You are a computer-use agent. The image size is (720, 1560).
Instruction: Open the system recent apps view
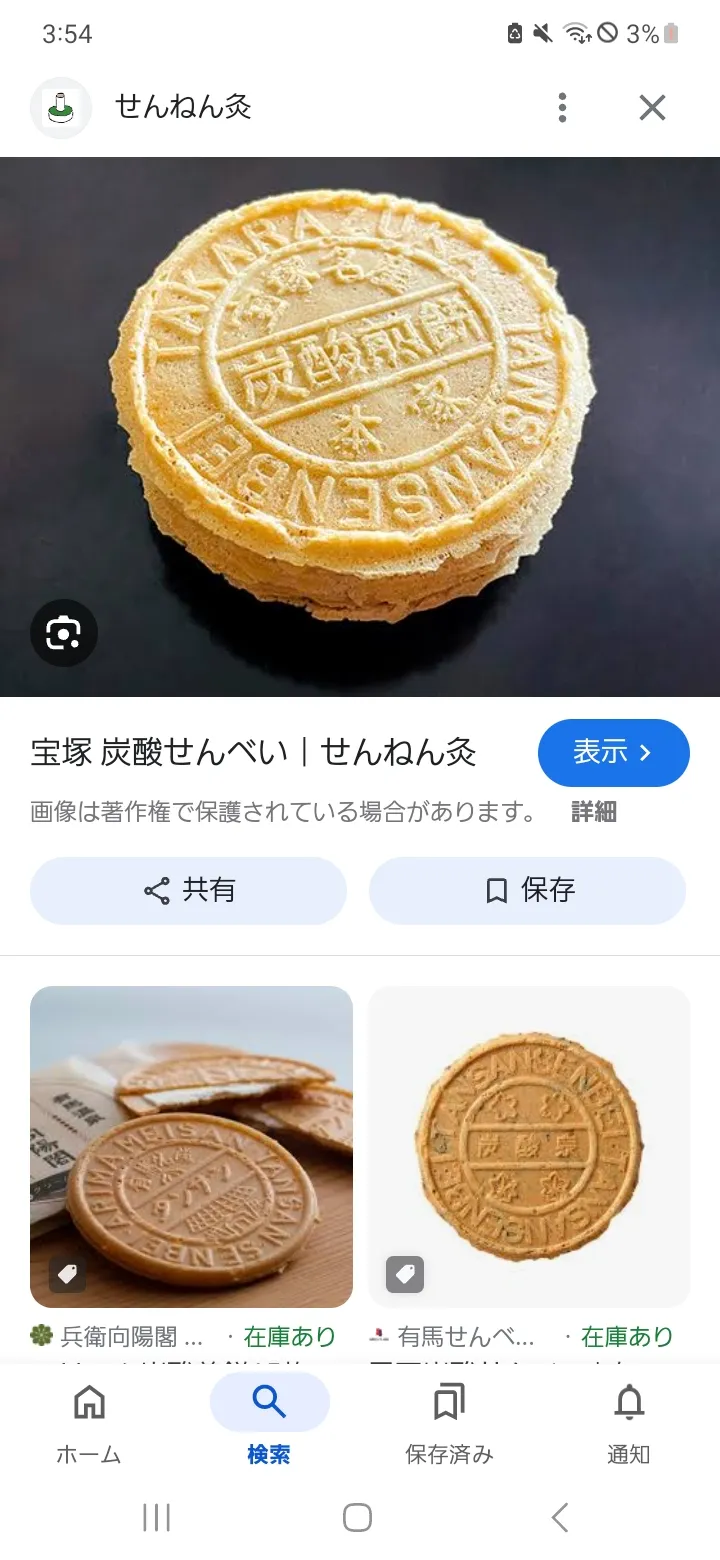pyautogui.click(x=156, y=1517)
